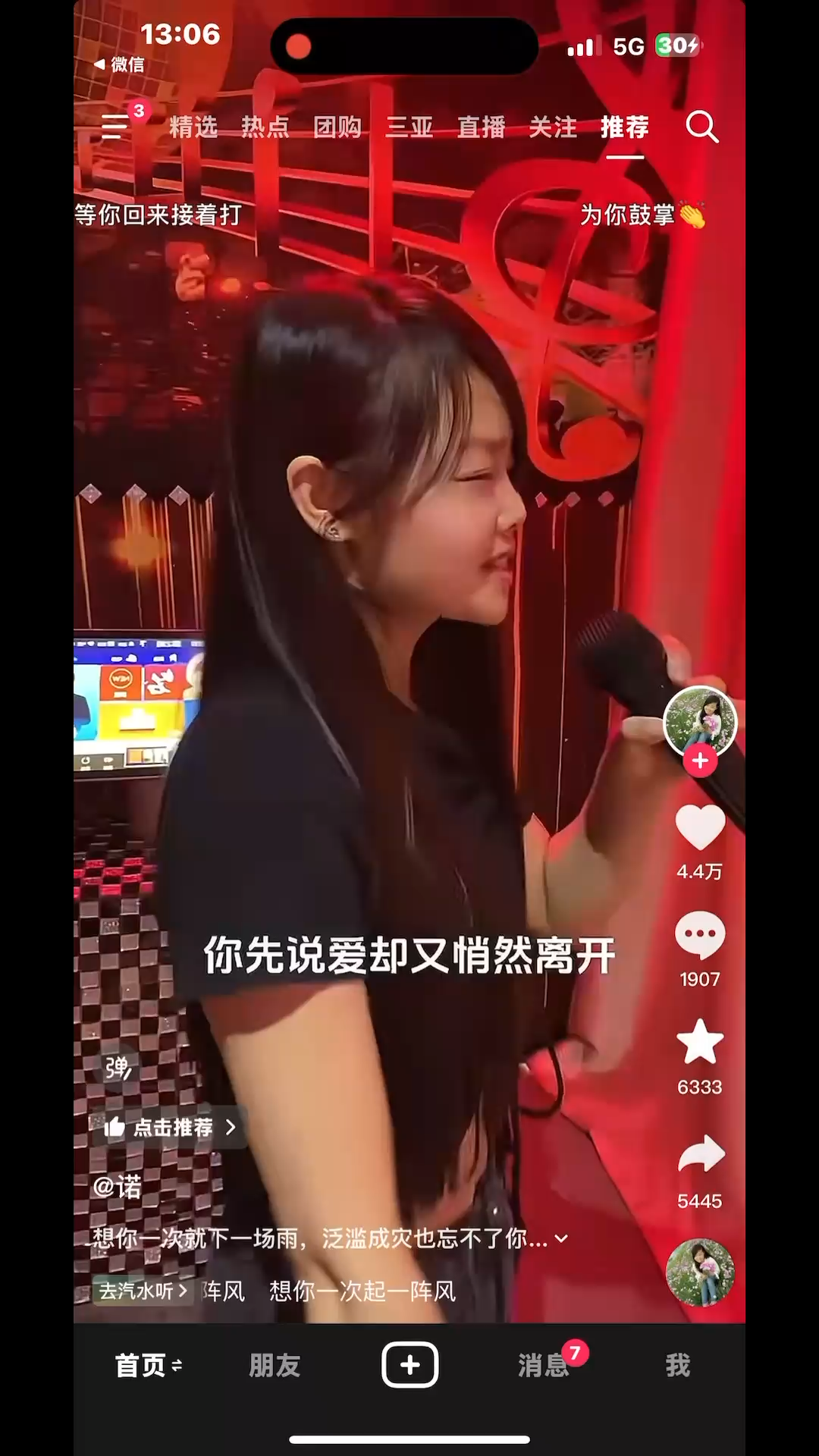Open the search magnifier

click(x=701, y=127)
